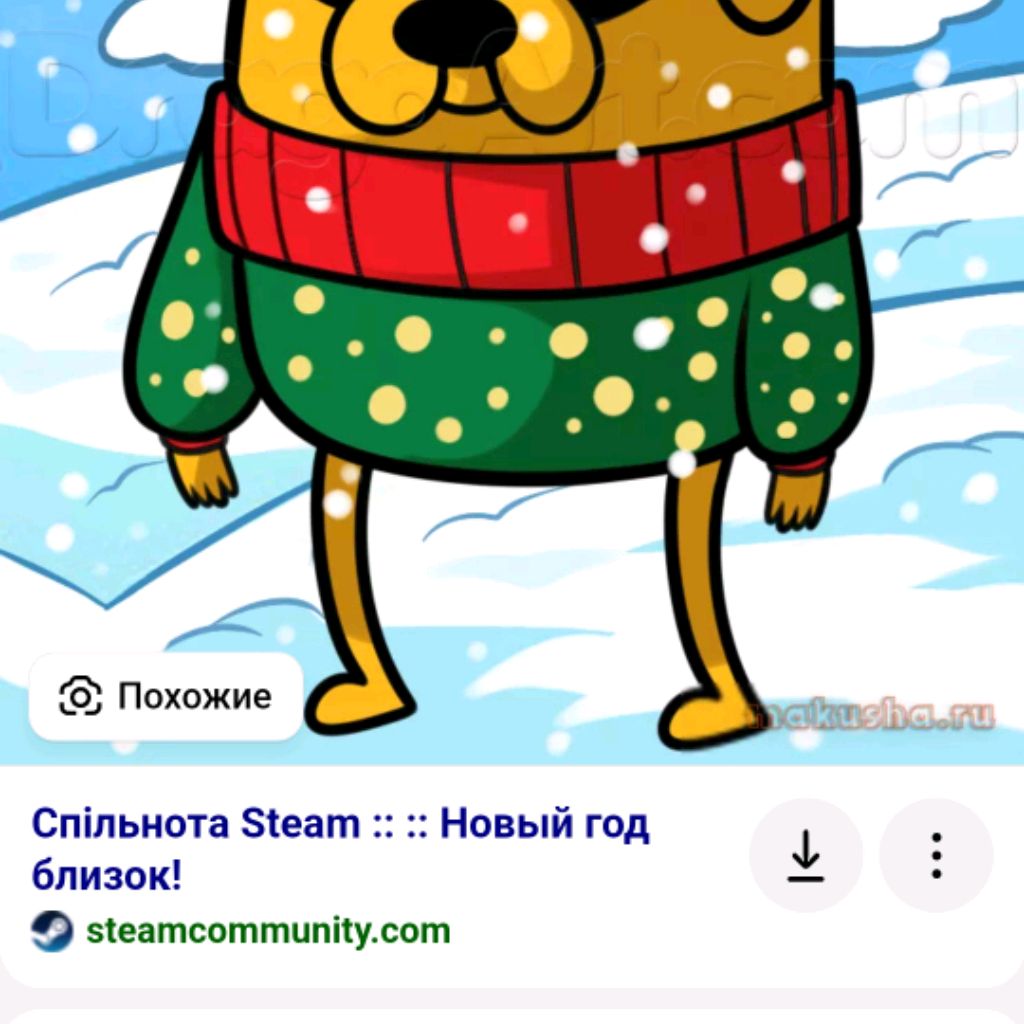This screenshot has width=1024, height=1024.
Task: Download the image
Action: (x=805, y=856)
